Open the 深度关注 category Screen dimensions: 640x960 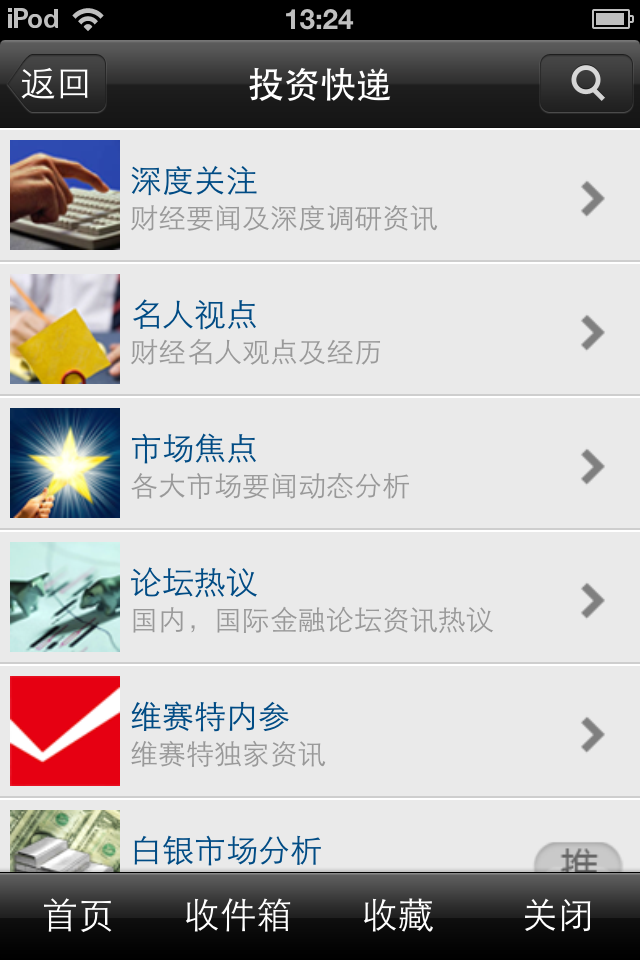[320, 196]
